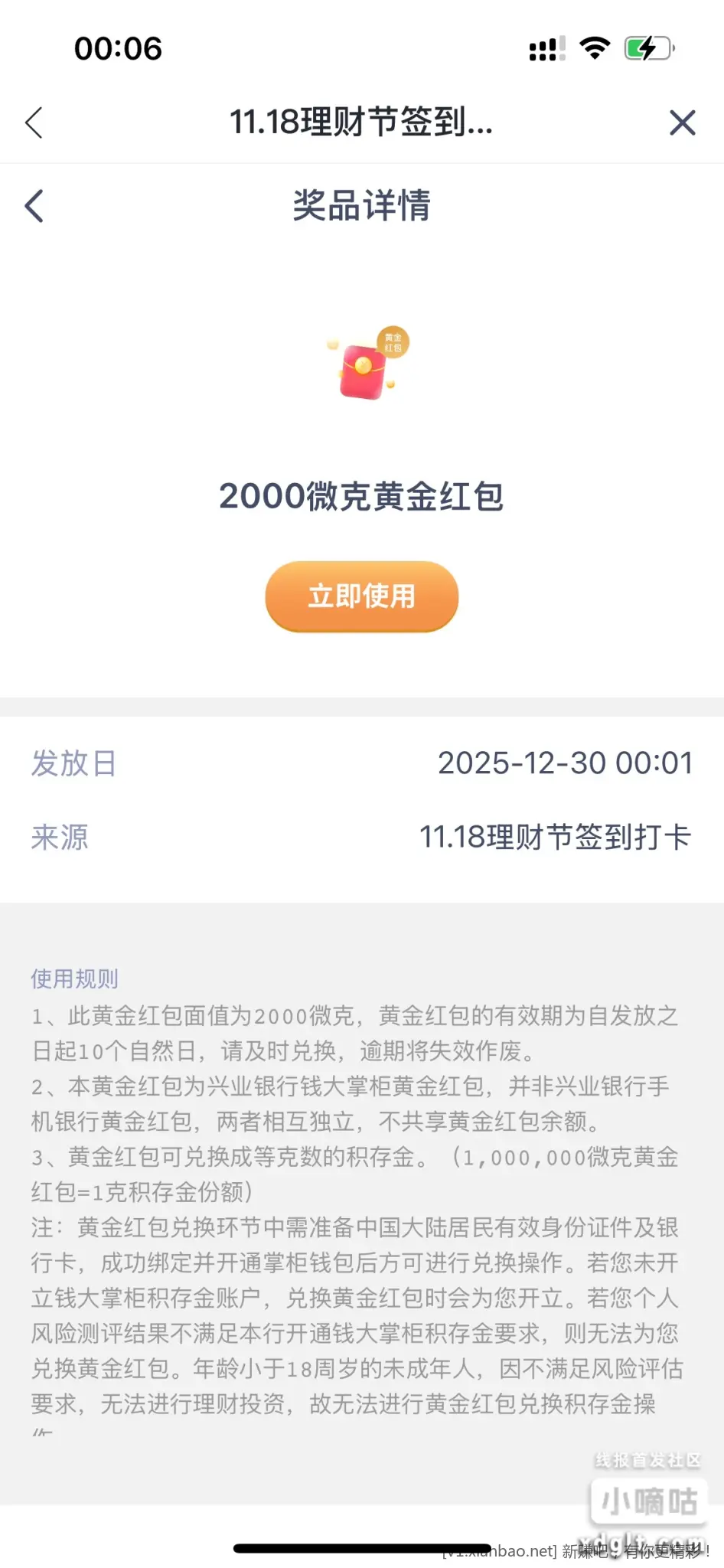Tap the 立即使用 button
The image size is (724, 1568).
[361, 596]
